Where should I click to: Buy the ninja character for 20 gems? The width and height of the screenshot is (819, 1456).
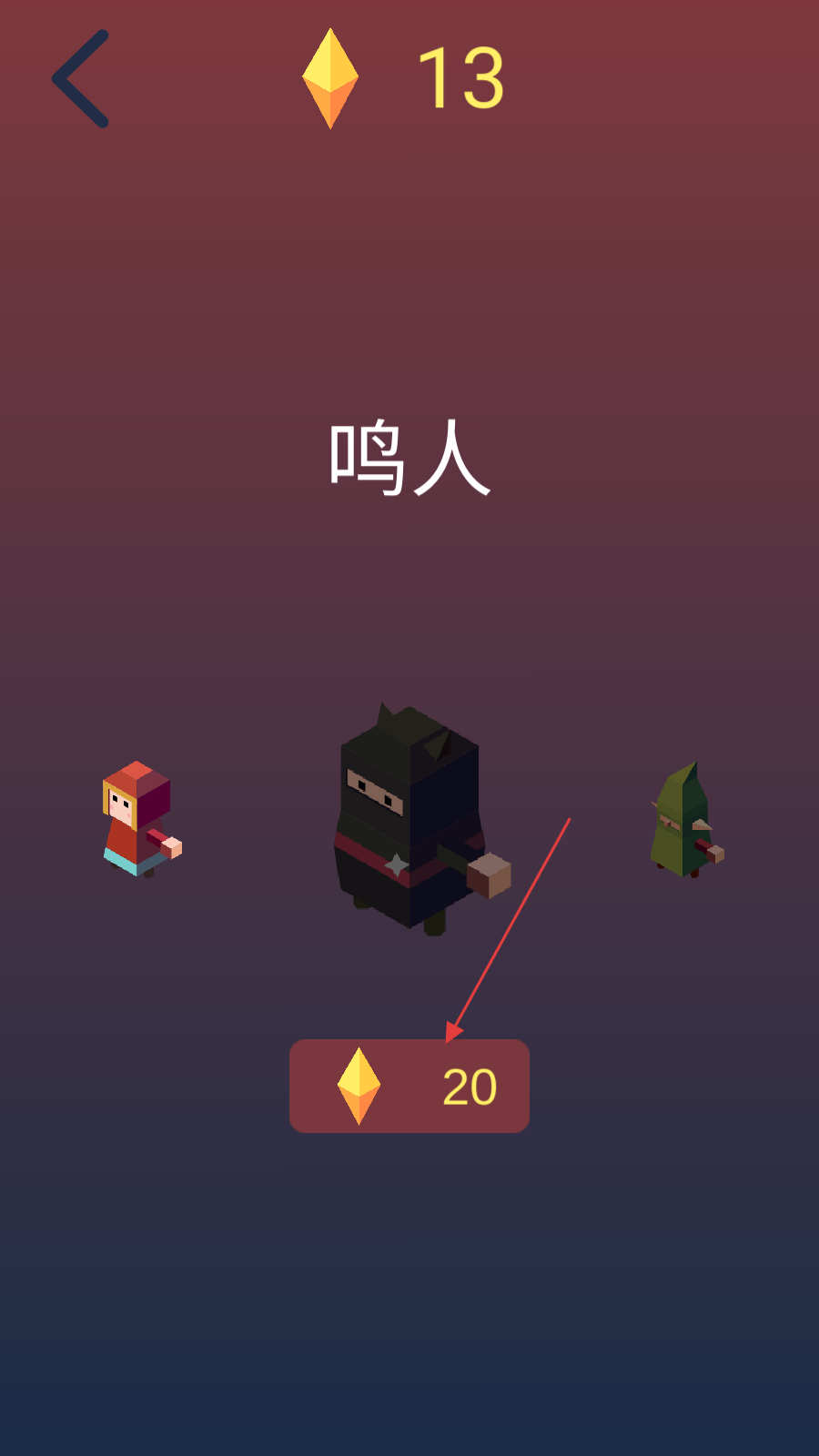point(409,1086)
